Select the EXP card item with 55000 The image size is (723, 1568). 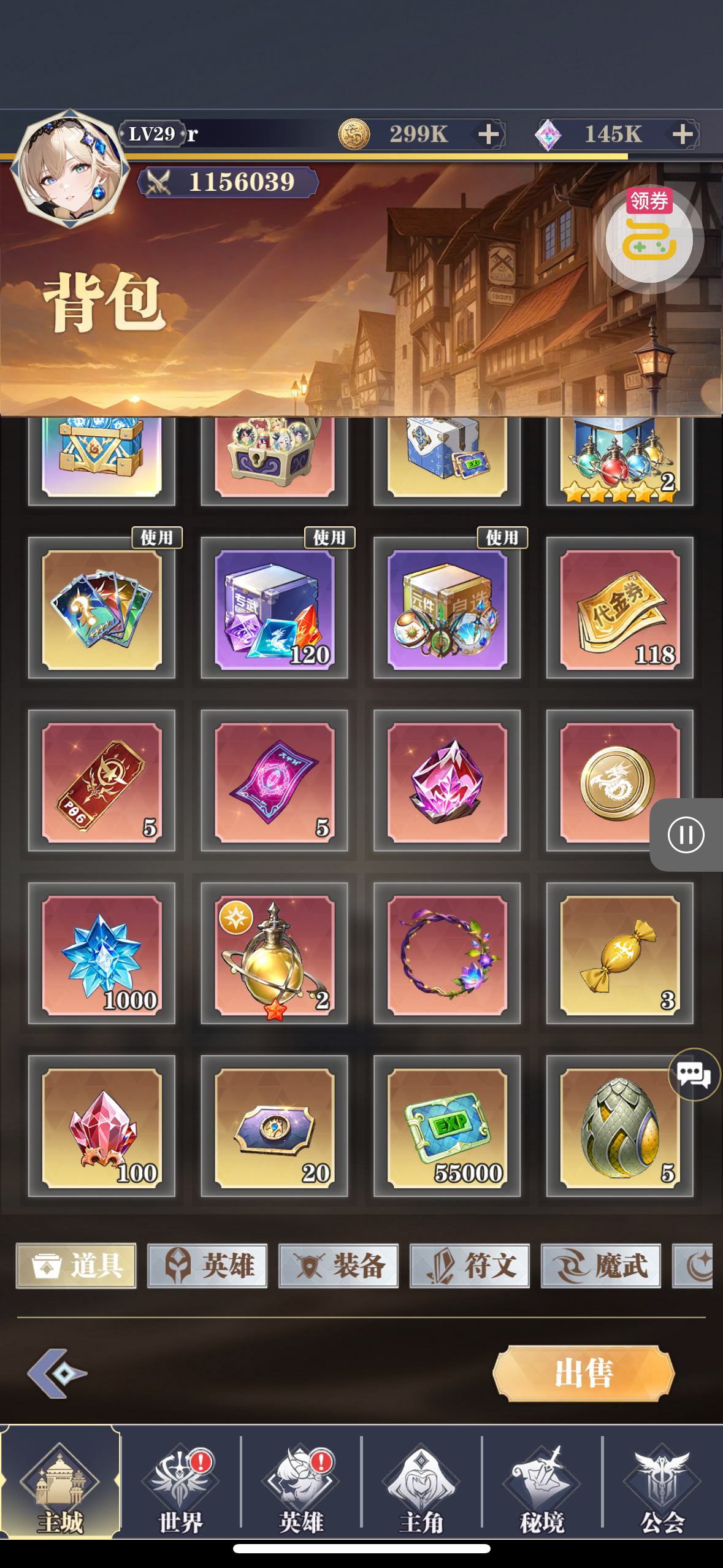[447, 1126]
